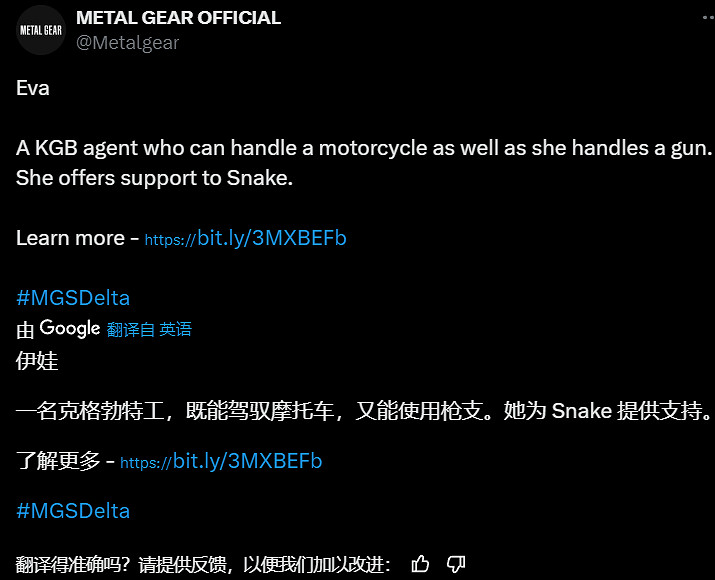Open bit.ly link in translated Chinese text
Screen dimensions: 715x580
(x=221, y=461)
